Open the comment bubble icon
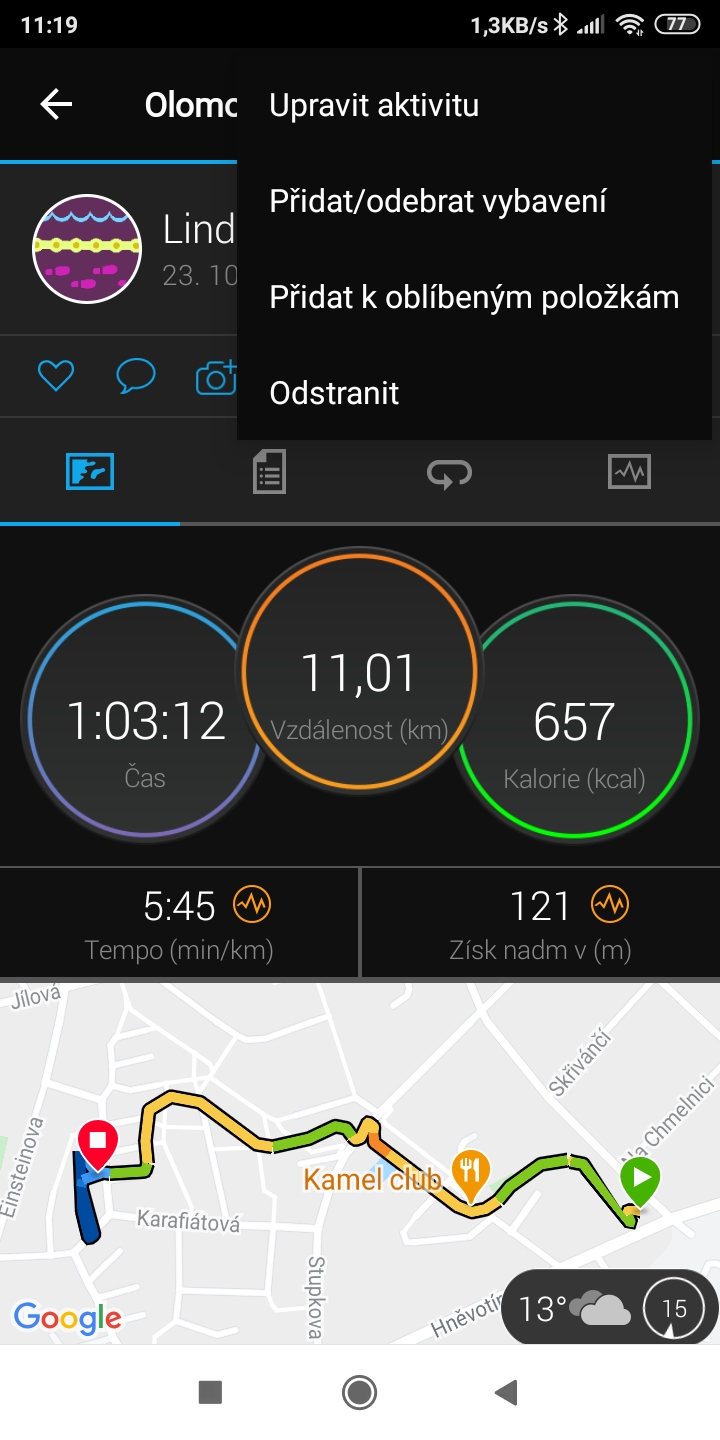The image size is (720, 1440). 136,376
